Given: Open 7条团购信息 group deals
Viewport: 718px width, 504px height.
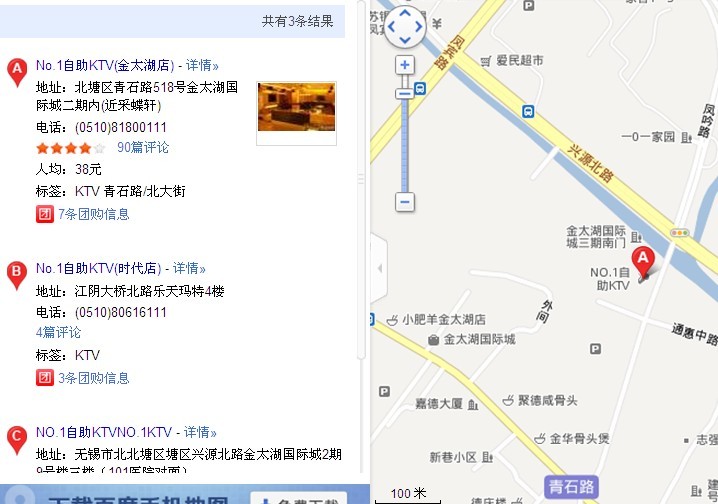Looking at the screenshot, I should coord(93,214).
